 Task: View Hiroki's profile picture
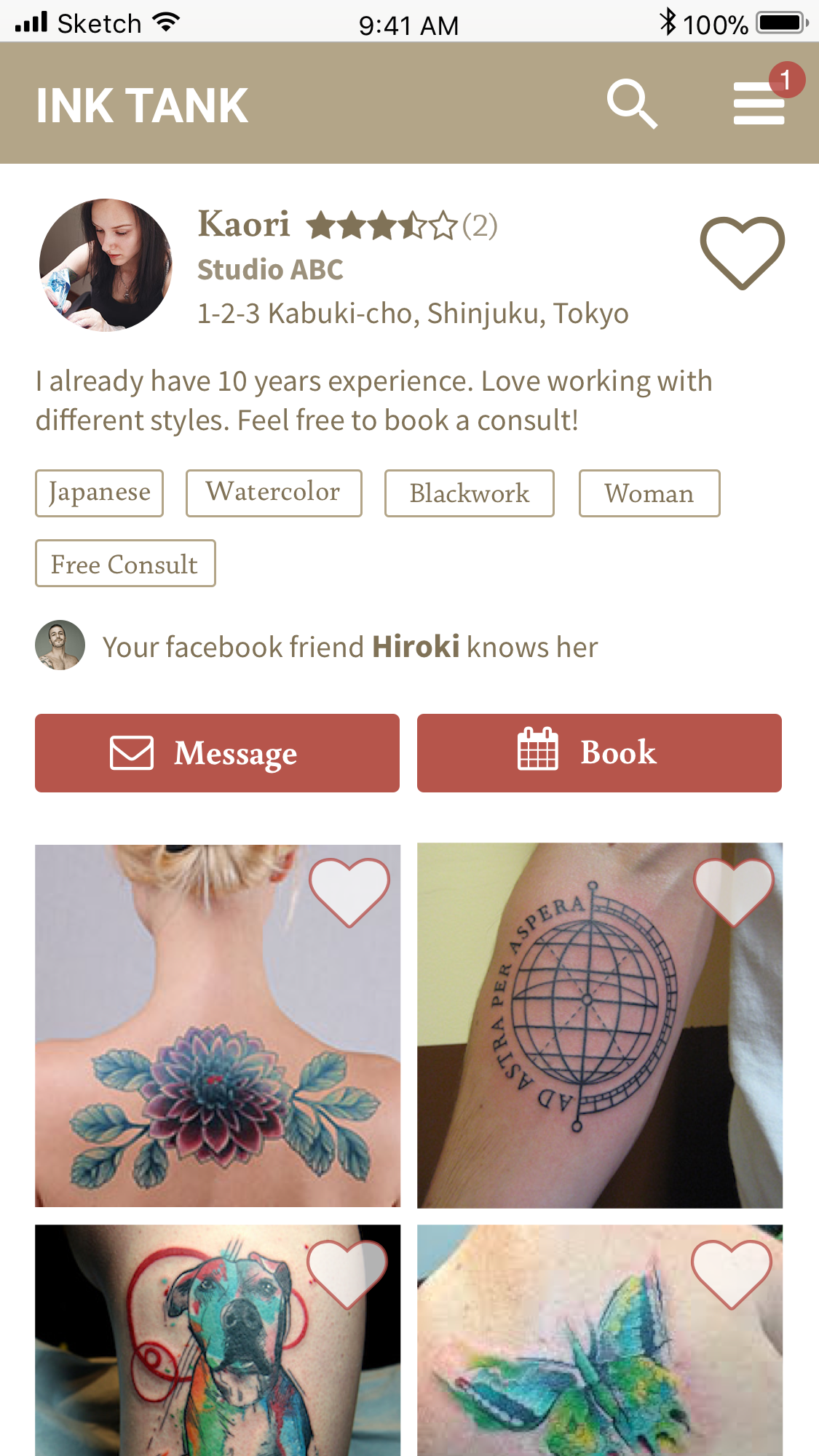[x=60, y=645]
